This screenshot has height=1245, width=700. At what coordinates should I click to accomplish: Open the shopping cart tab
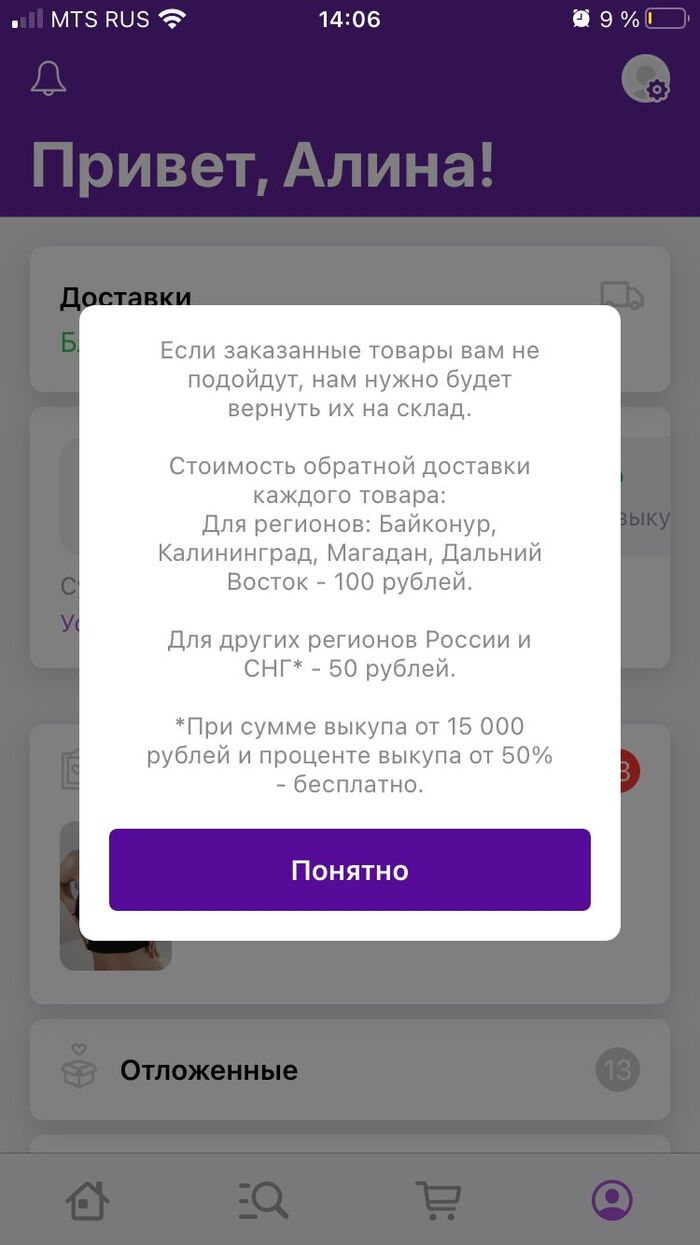pyautogui.click(x=438, y=1199)
